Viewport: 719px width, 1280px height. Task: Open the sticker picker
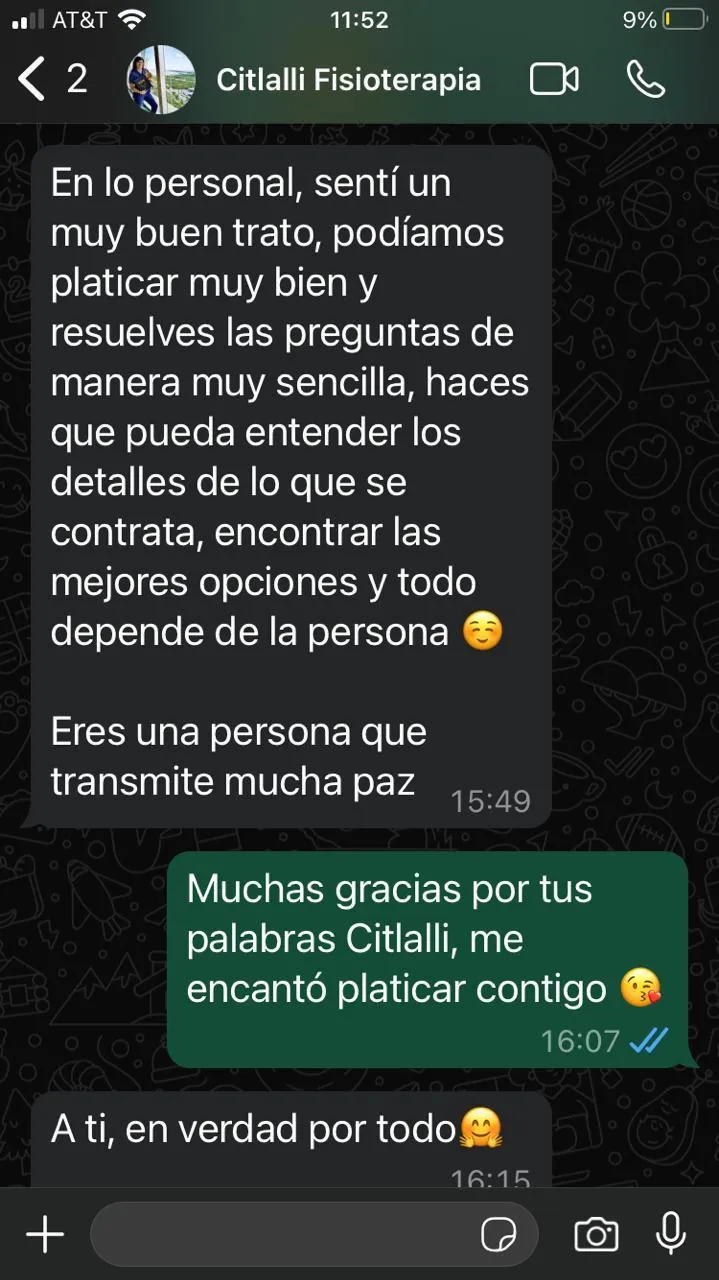[x=499, y=1235]
